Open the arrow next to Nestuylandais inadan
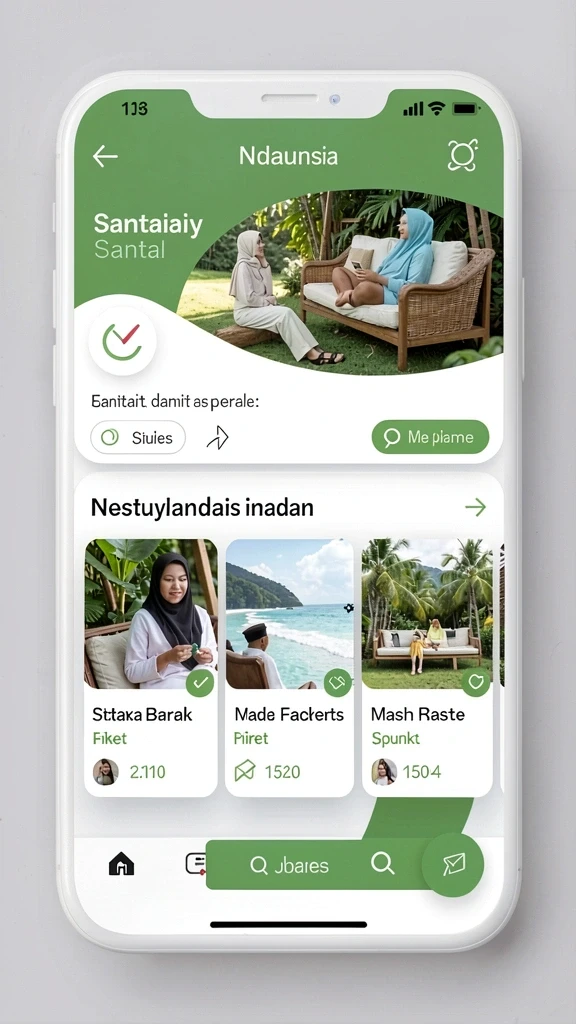 point(475,507)
